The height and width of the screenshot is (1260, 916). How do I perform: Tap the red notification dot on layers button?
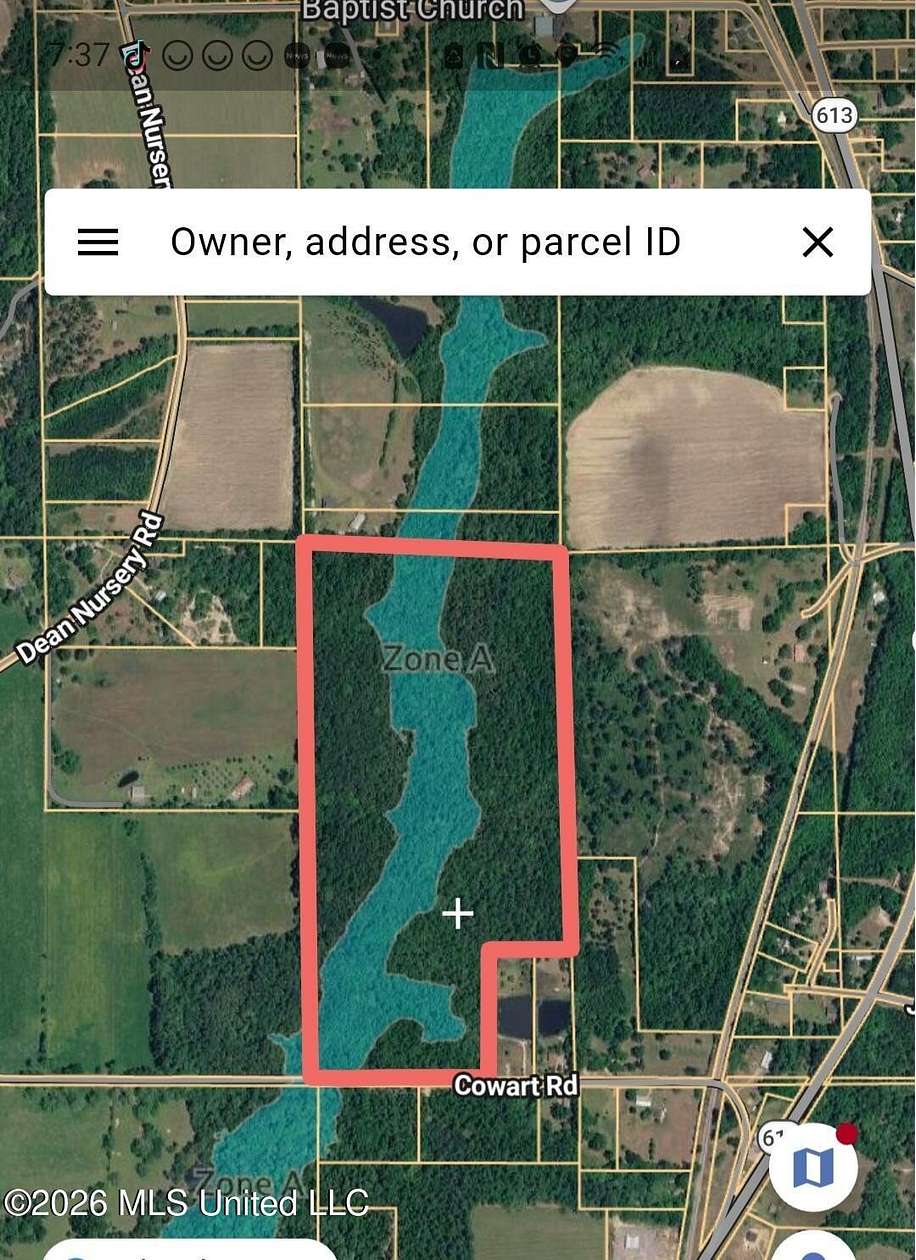[x=847, y=1133]
